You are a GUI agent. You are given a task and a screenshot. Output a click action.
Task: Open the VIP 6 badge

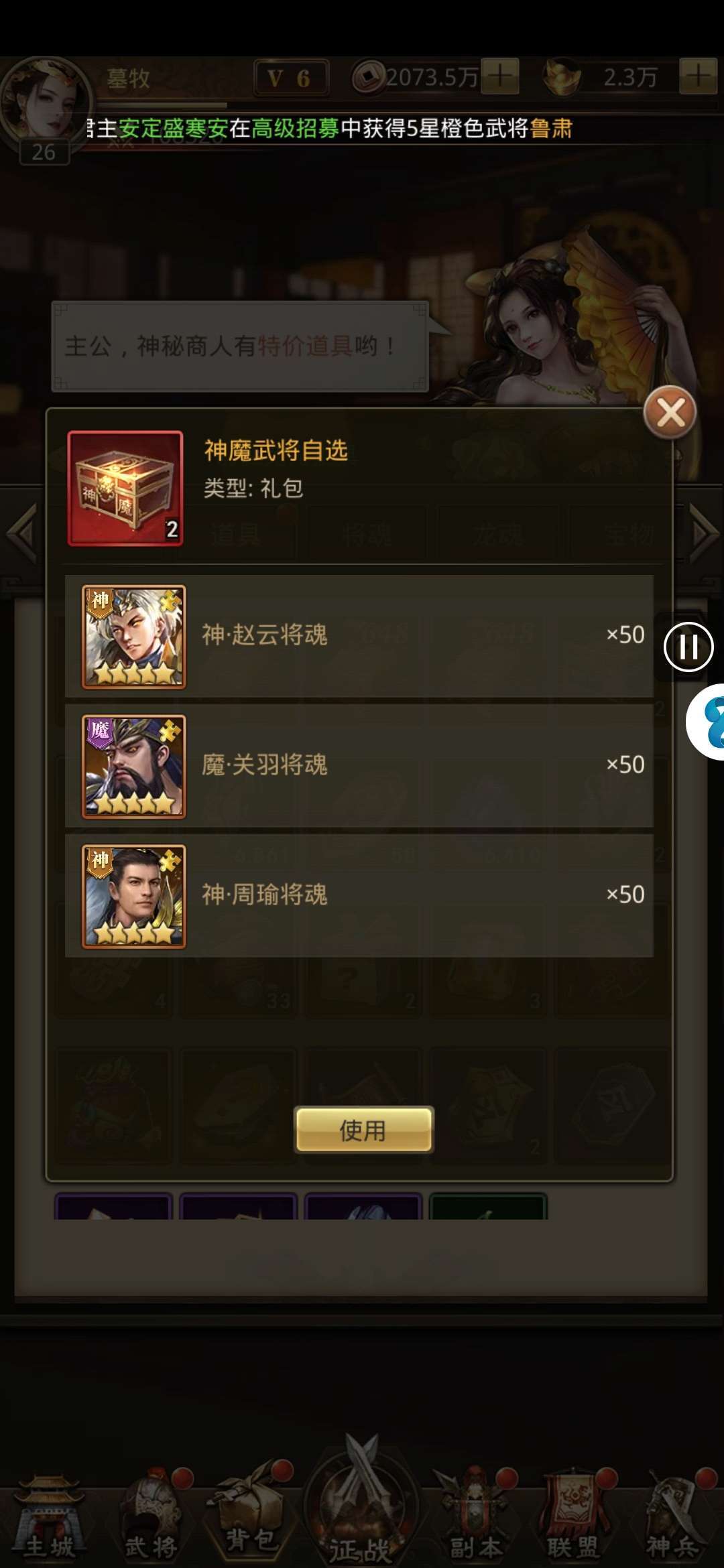(292, 78)
